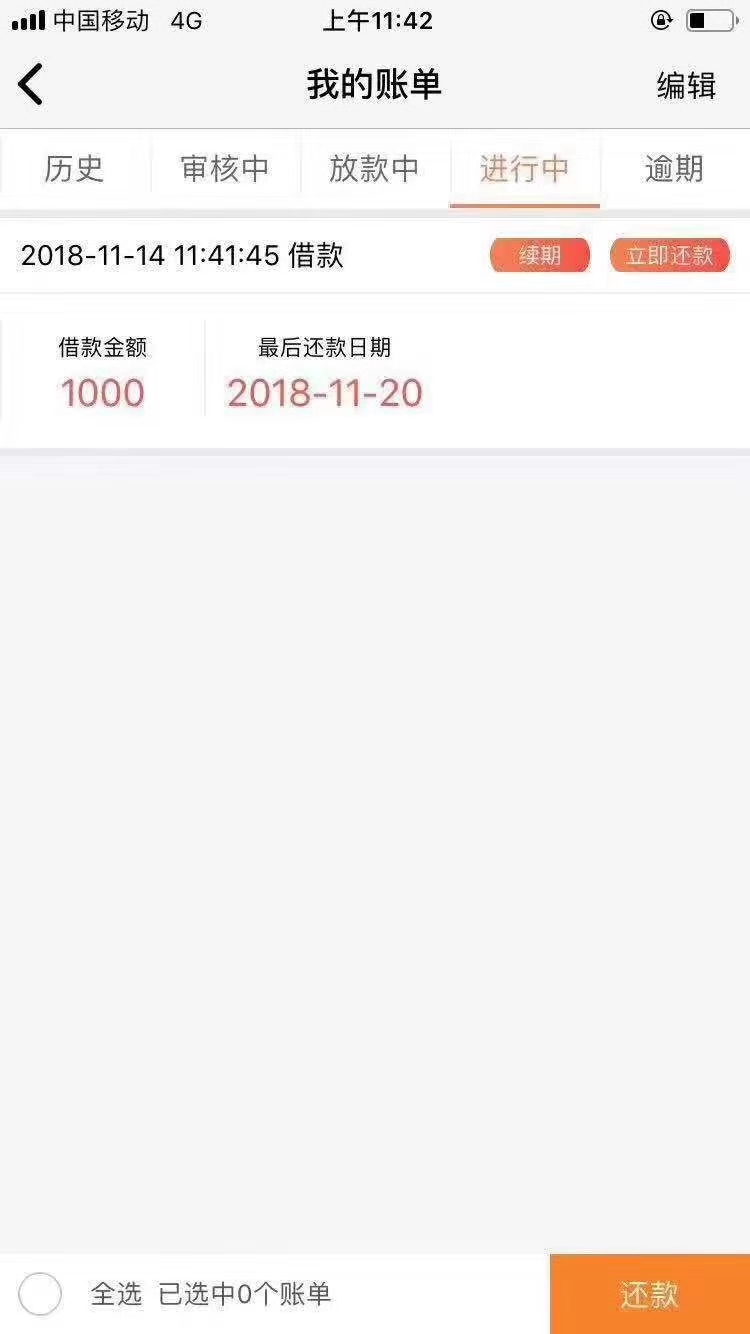Viewport: 750px width, 1334px height.
Task: Tap 续期 to extend the loan
Action: click(x=540, y=256)
